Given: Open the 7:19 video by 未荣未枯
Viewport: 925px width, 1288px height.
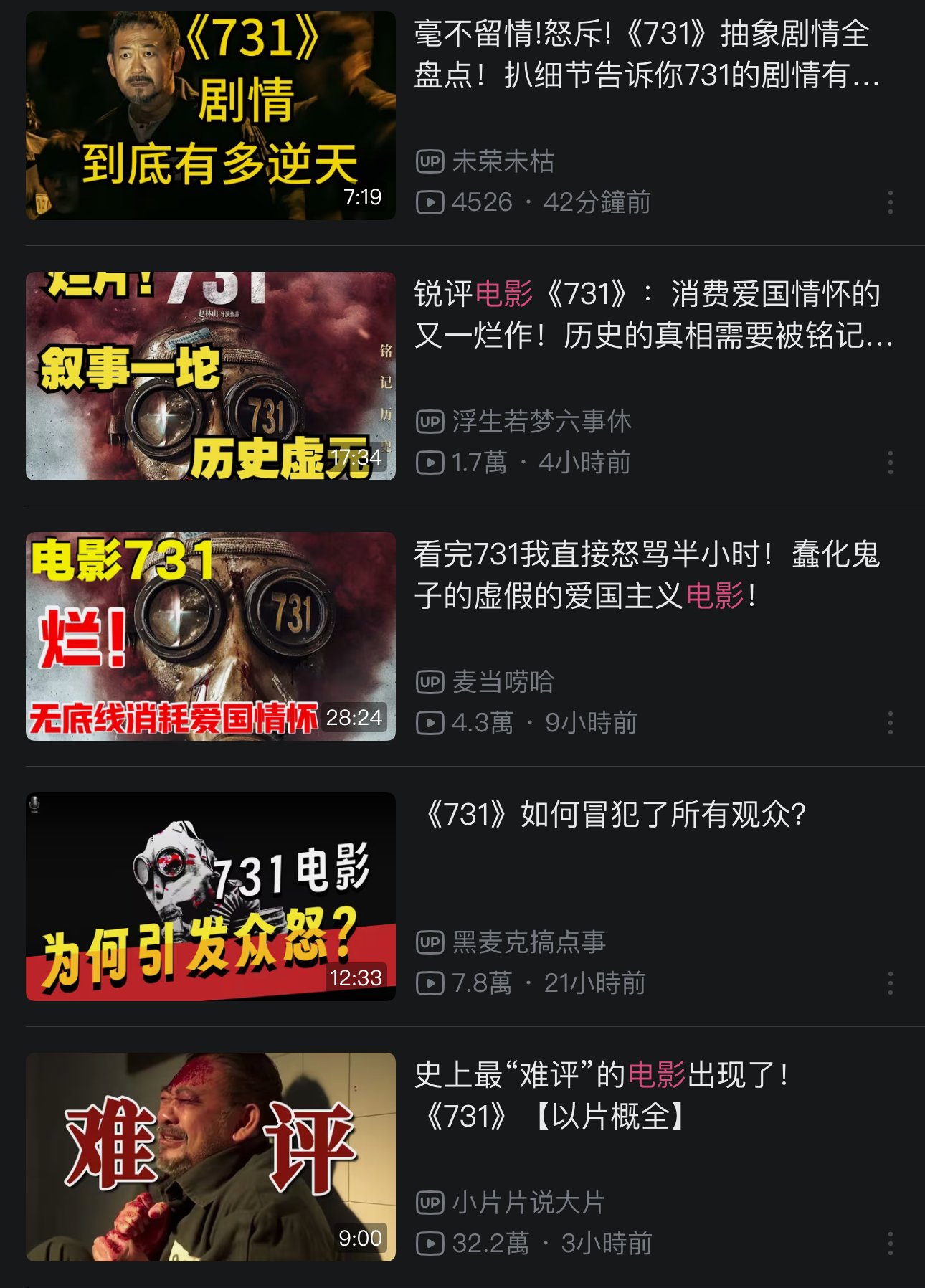Looking at the screenshot, I should 210,115.
